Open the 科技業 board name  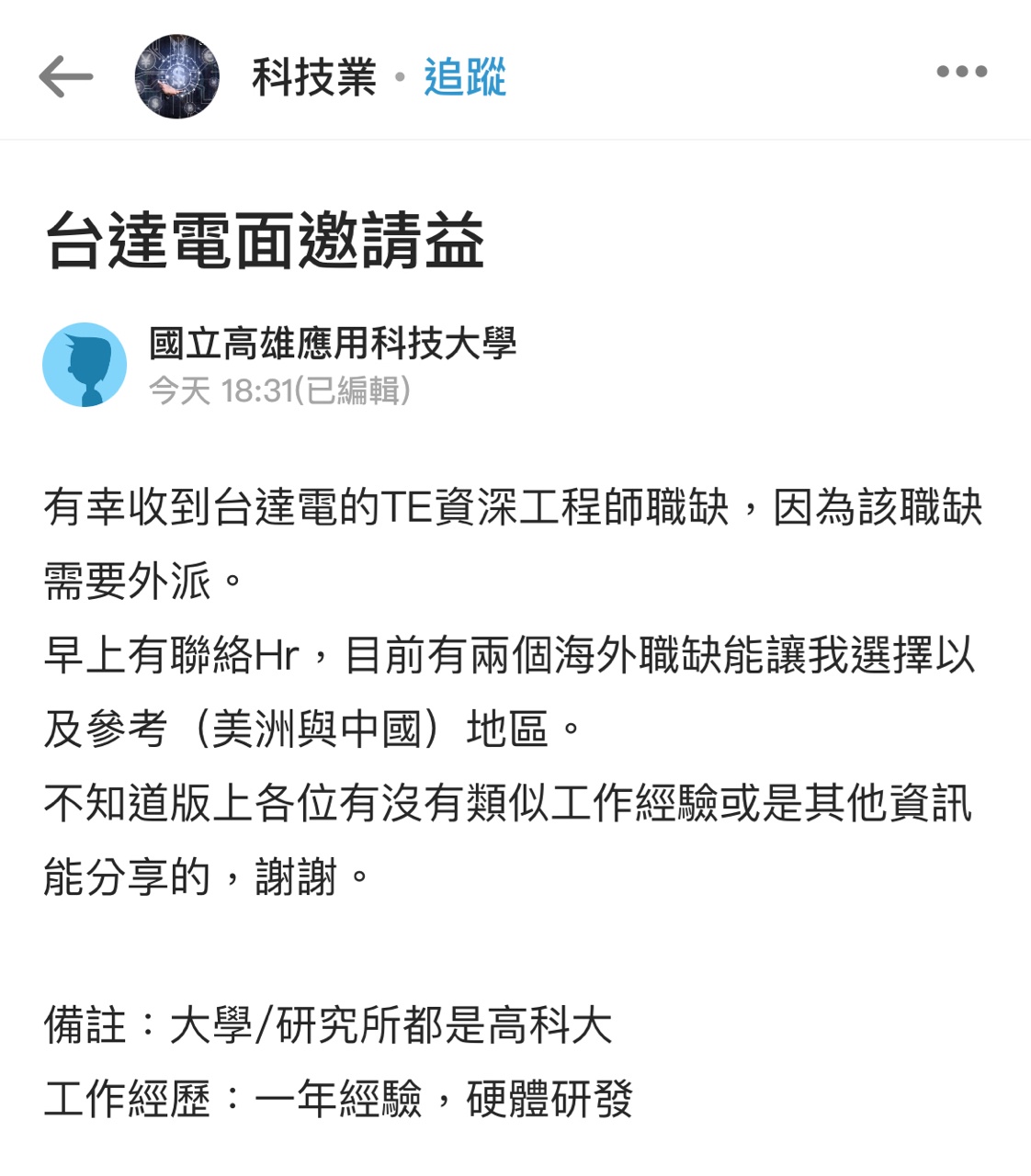pyautogui.click(x=314, y=76)
